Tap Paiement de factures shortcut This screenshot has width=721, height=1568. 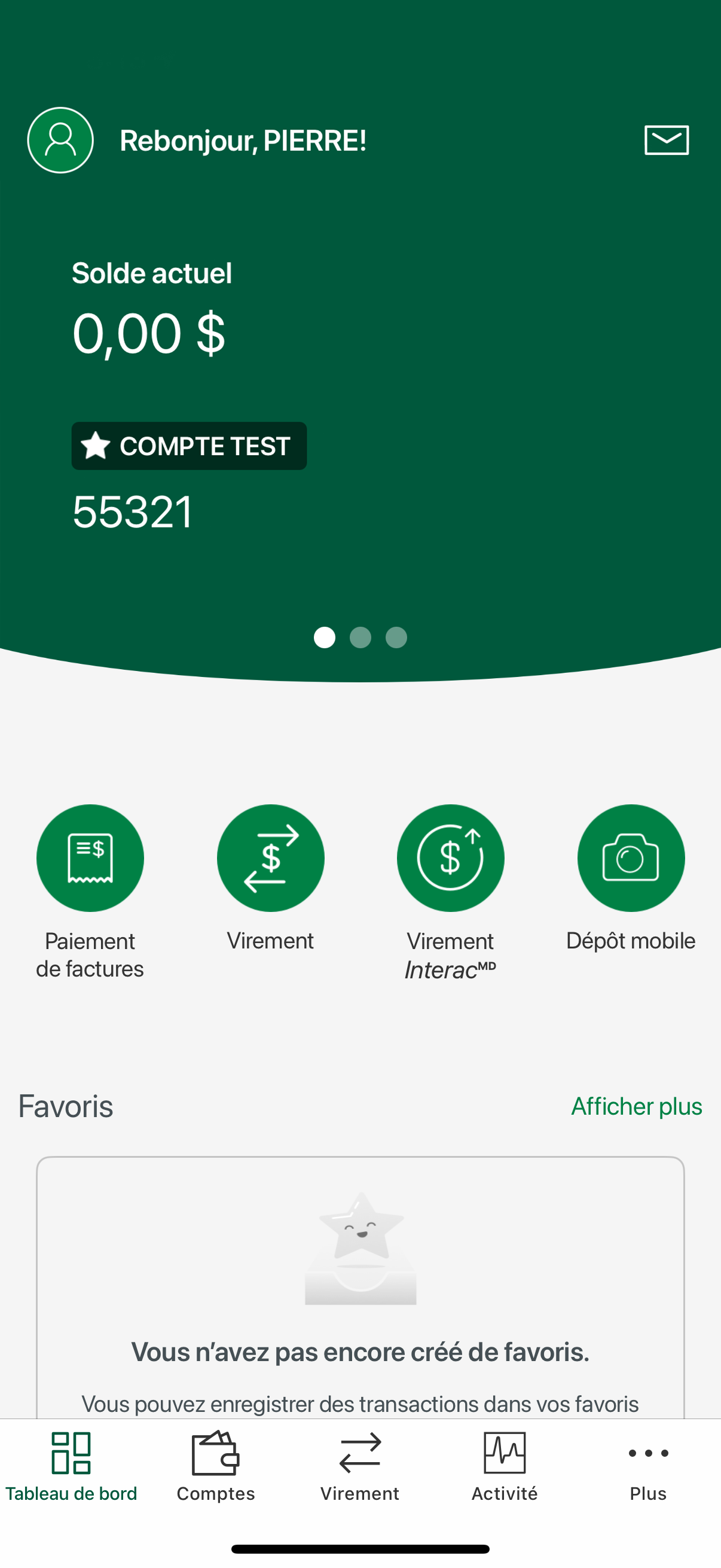click(x=90, y=858)
